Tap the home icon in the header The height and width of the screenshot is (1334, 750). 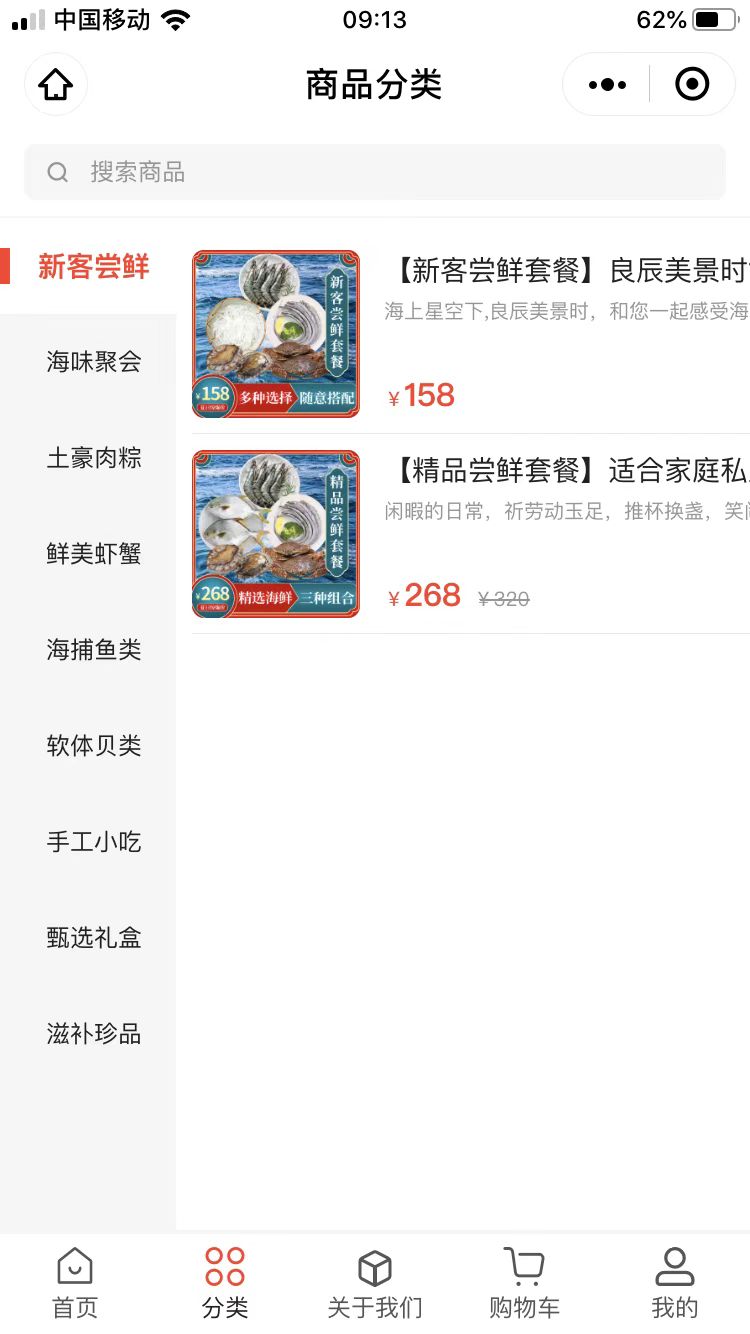[x=56, y=85]
